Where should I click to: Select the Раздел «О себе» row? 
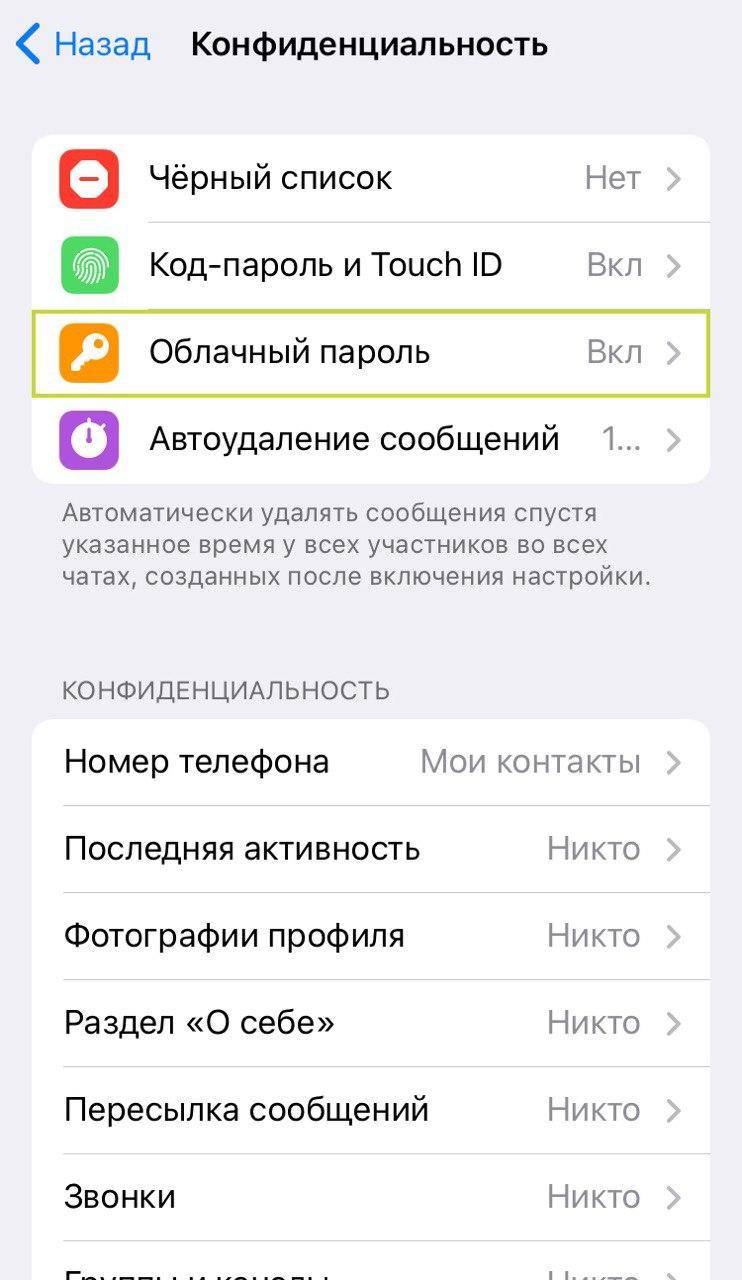(x=370, y=1023)
